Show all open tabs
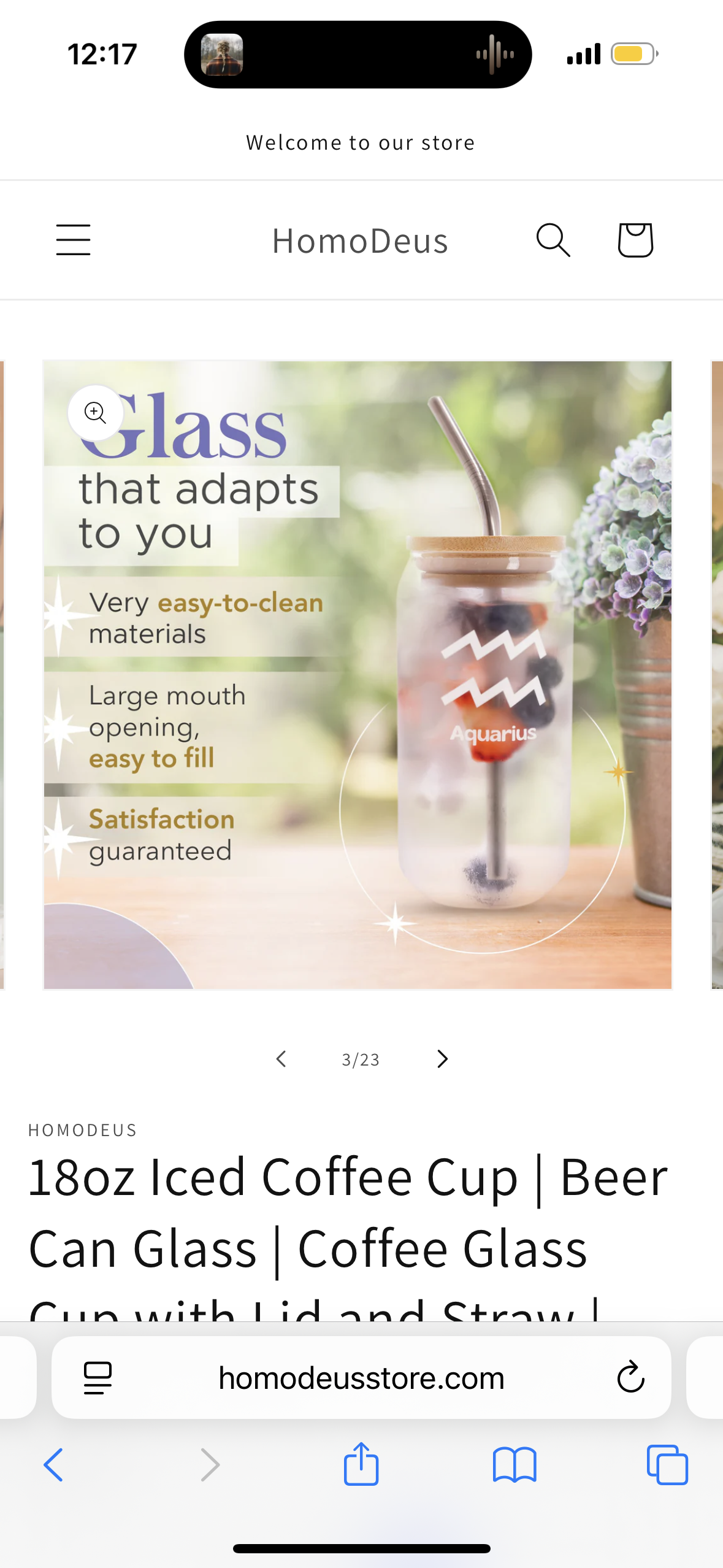 tap(667, 1465)
